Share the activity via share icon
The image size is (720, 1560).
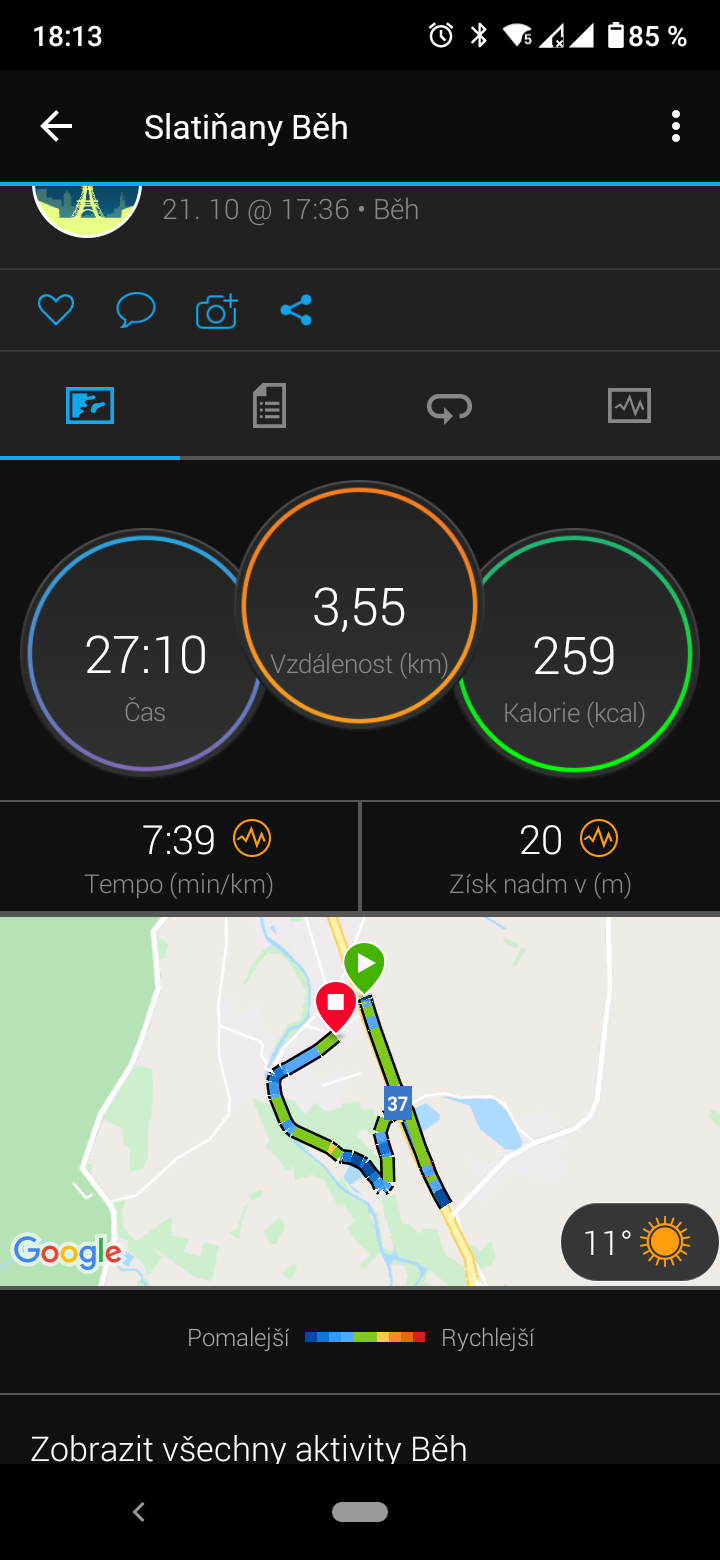point(296,311)
